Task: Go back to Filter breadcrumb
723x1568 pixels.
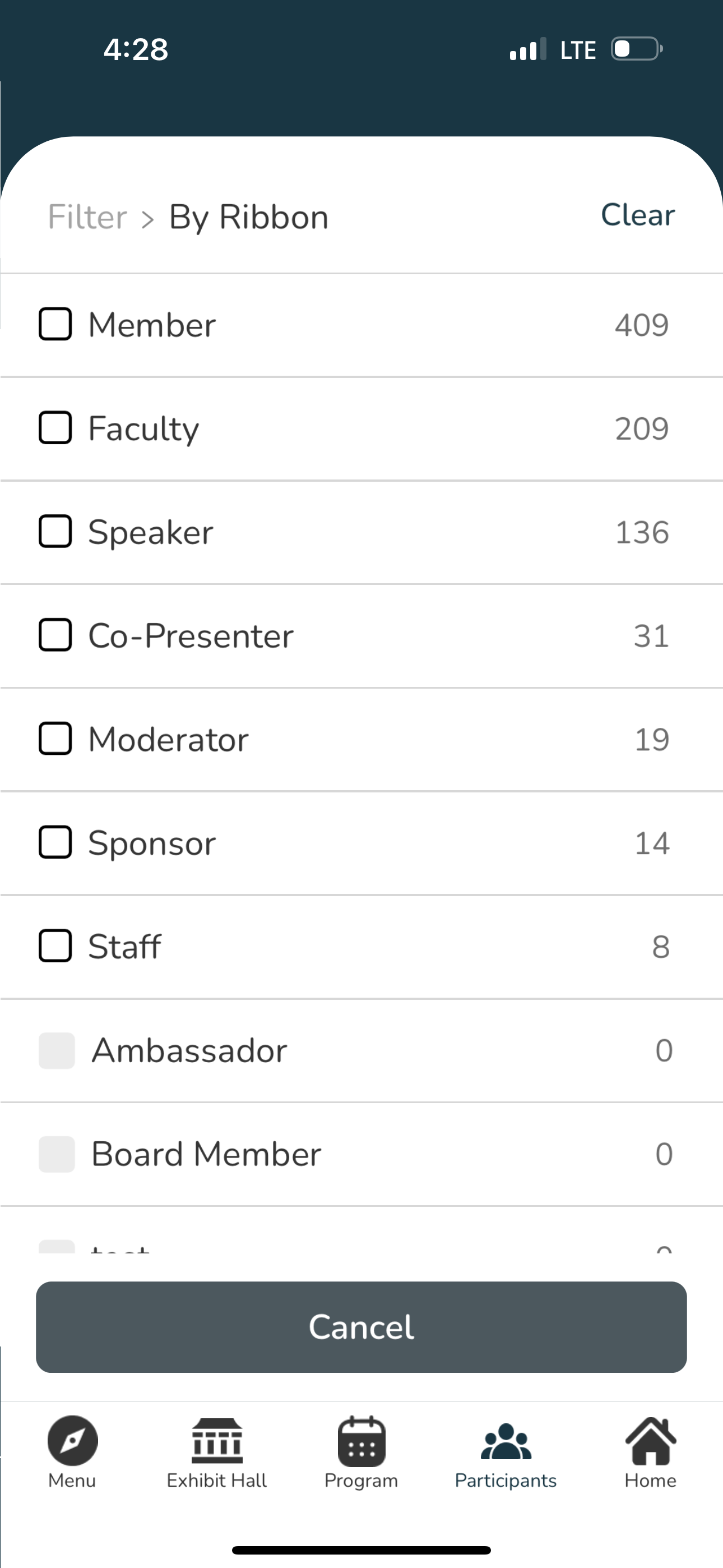Action: point(87,216)
